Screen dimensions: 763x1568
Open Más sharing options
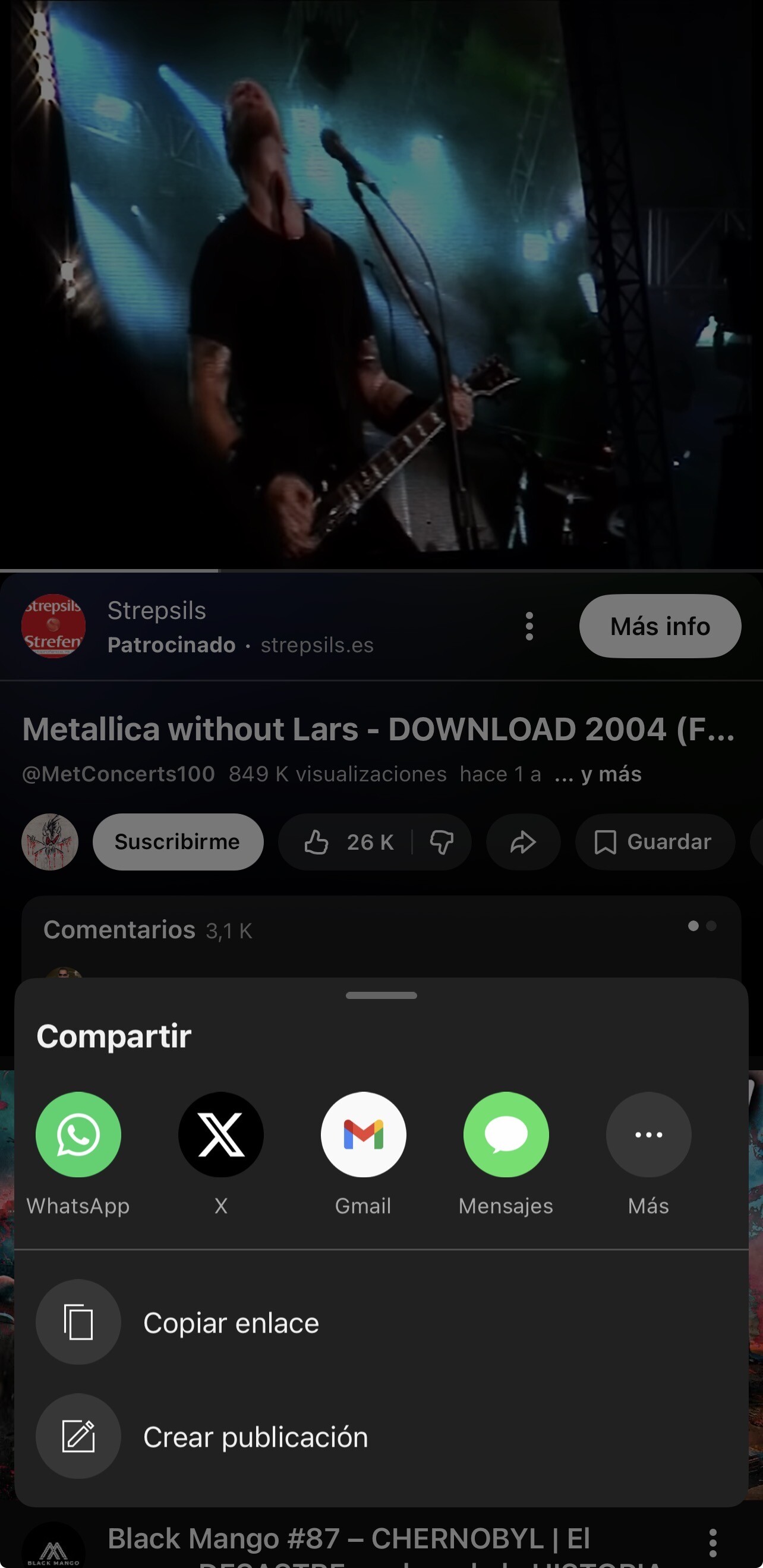coord(648,1135)
